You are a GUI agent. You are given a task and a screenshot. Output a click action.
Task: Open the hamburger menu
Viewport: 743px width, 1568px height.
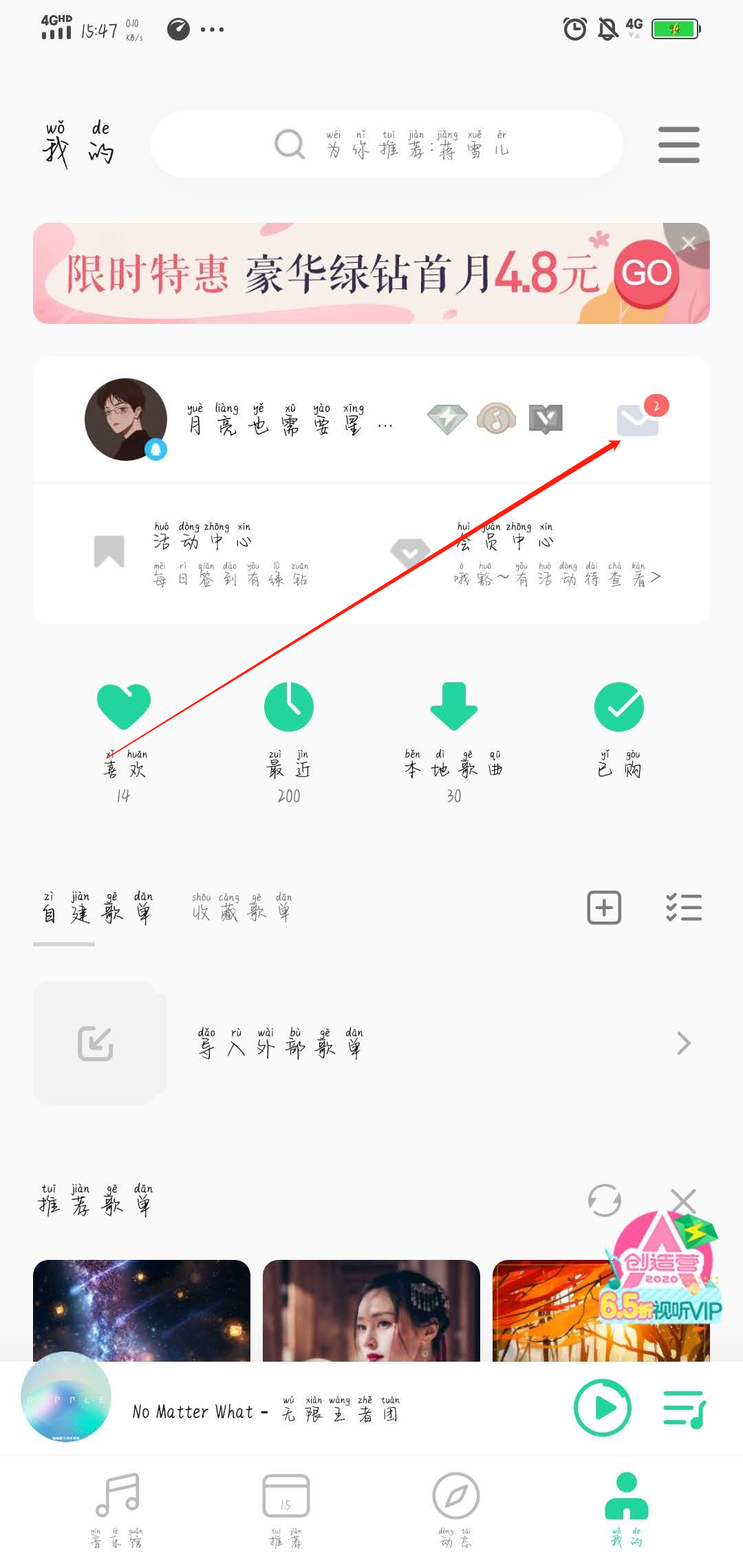point(678,144)
